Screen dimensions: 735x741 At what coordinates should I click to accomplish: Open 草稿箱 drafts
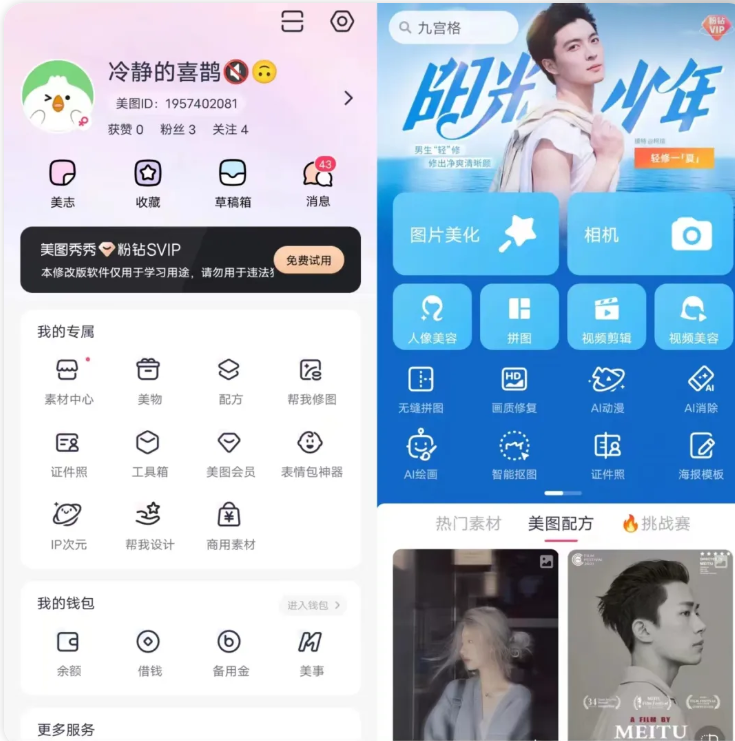click(233, 182)
